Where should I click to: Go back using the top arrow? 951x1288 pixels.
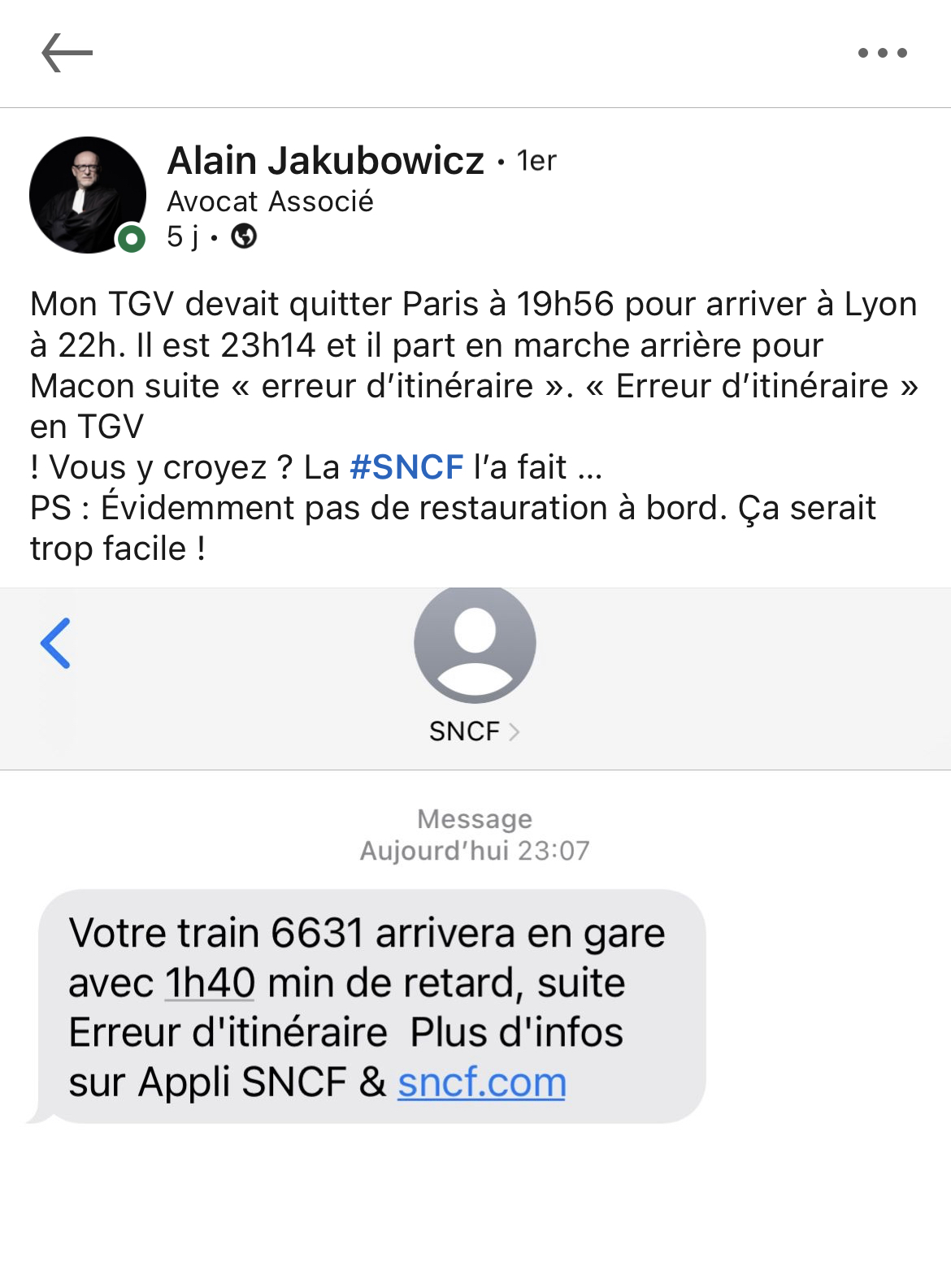tap(67, 53)
